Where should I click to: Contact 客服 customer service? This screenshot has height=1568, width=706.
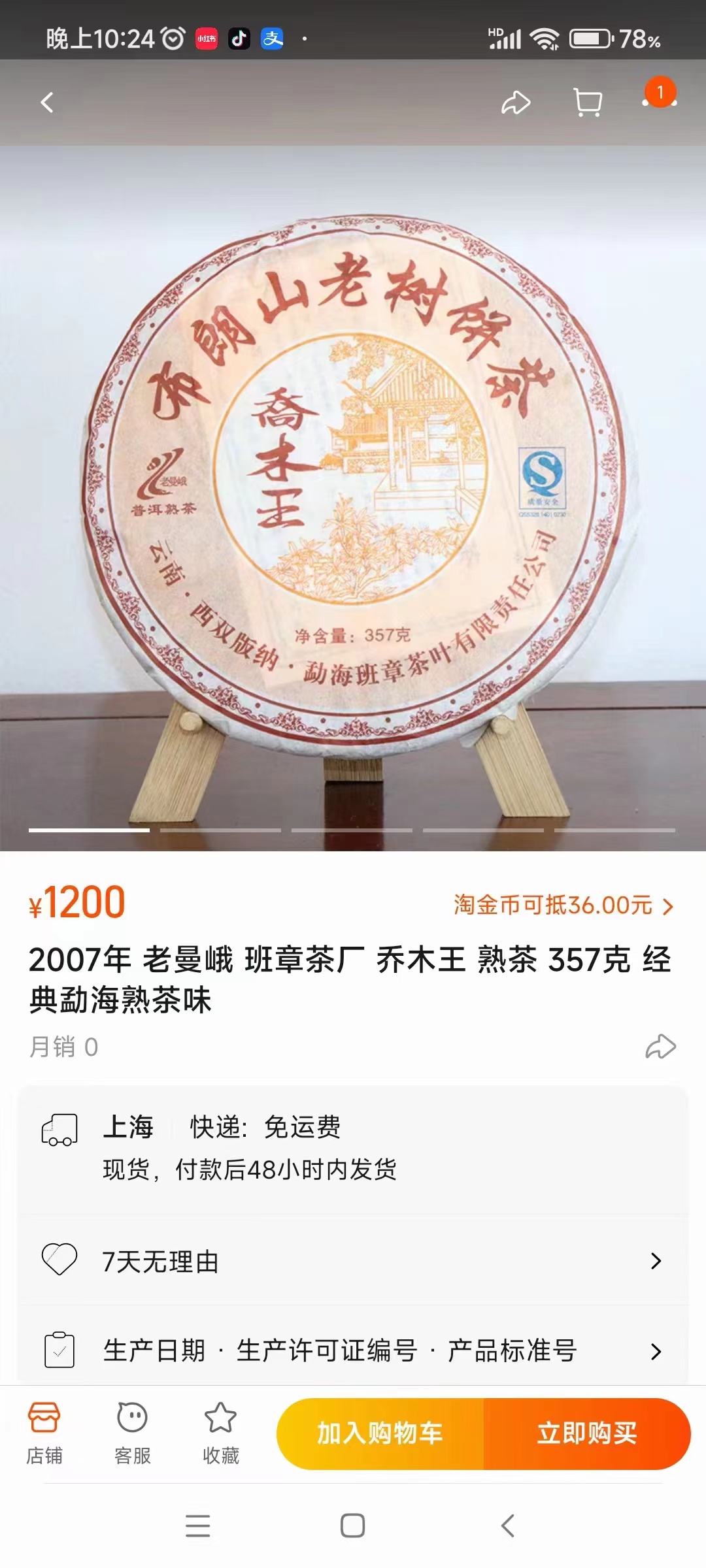pos(133,1433)
